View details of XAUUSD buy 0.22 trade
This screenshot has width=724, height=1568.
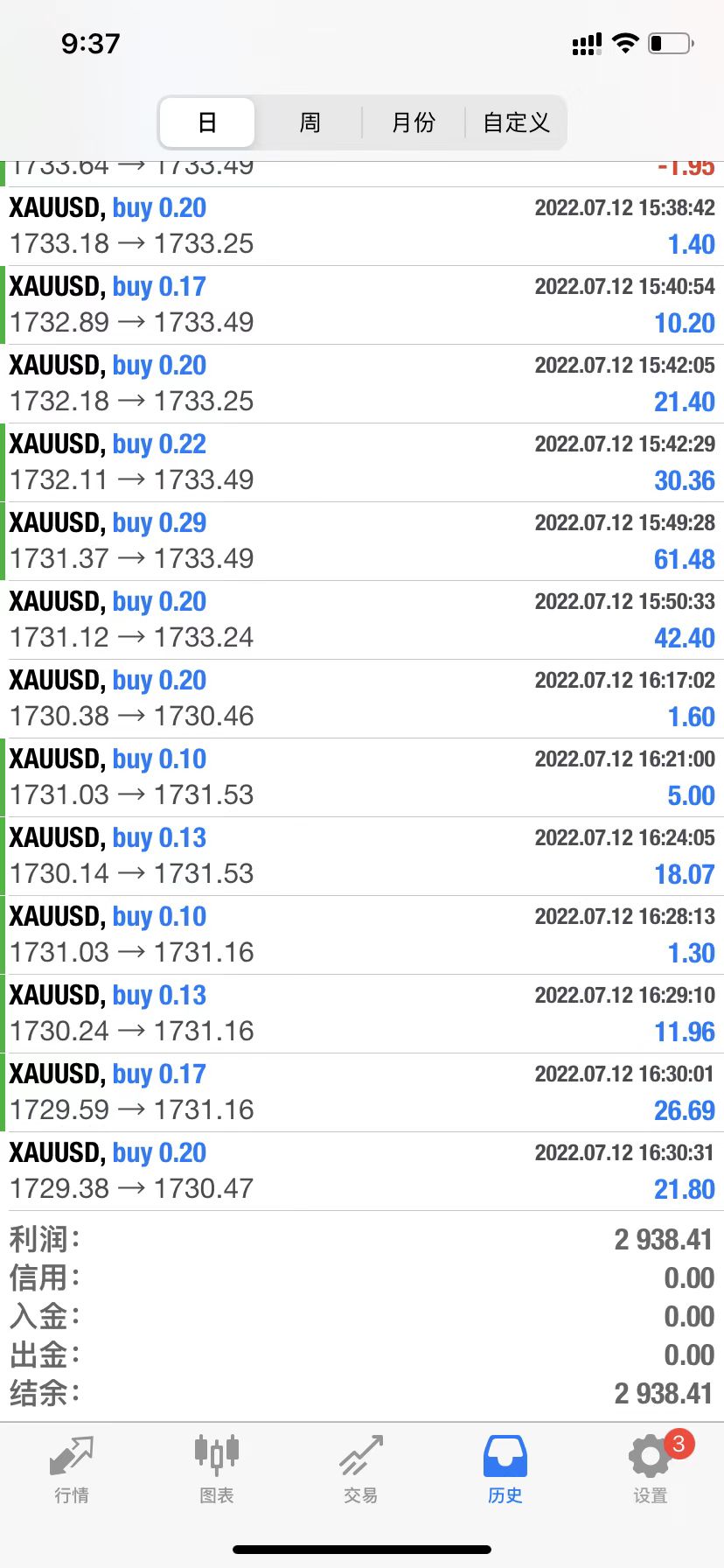(x=362, y=462)
